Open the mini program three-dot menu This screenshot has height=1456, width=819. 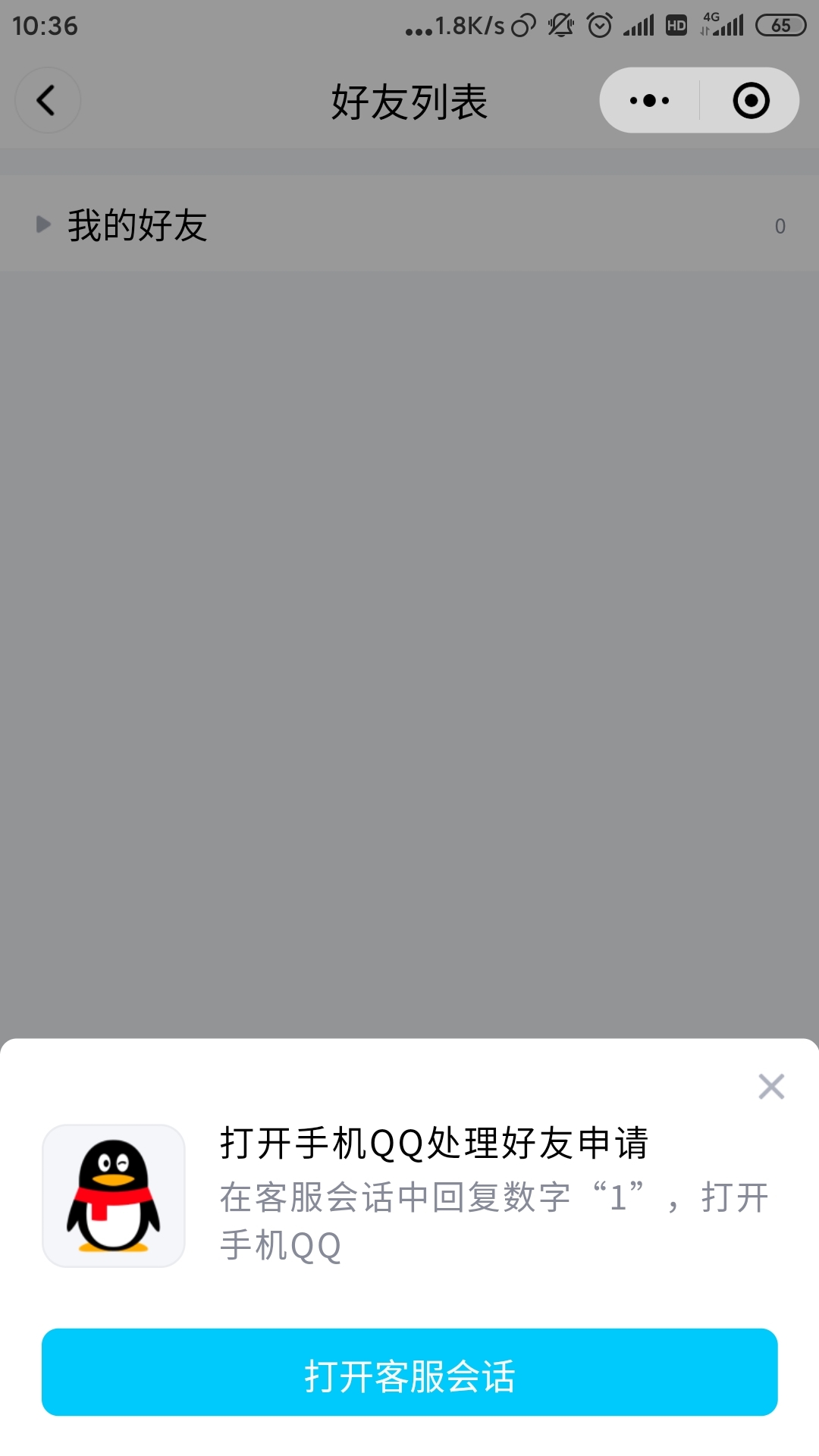650,100
